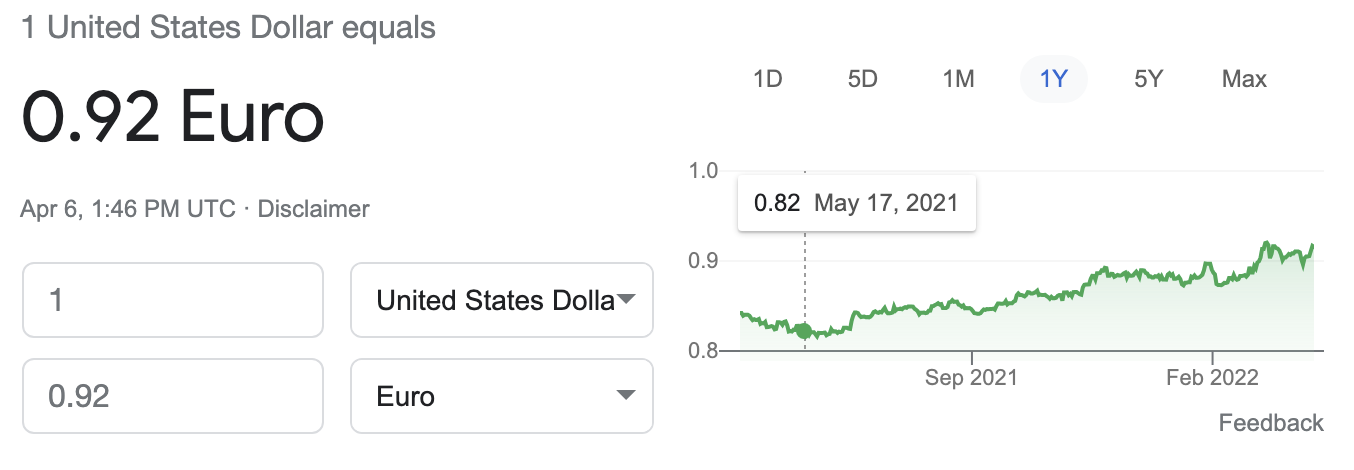
Task: Select the 1M time range
Action: tap(958, 79)
